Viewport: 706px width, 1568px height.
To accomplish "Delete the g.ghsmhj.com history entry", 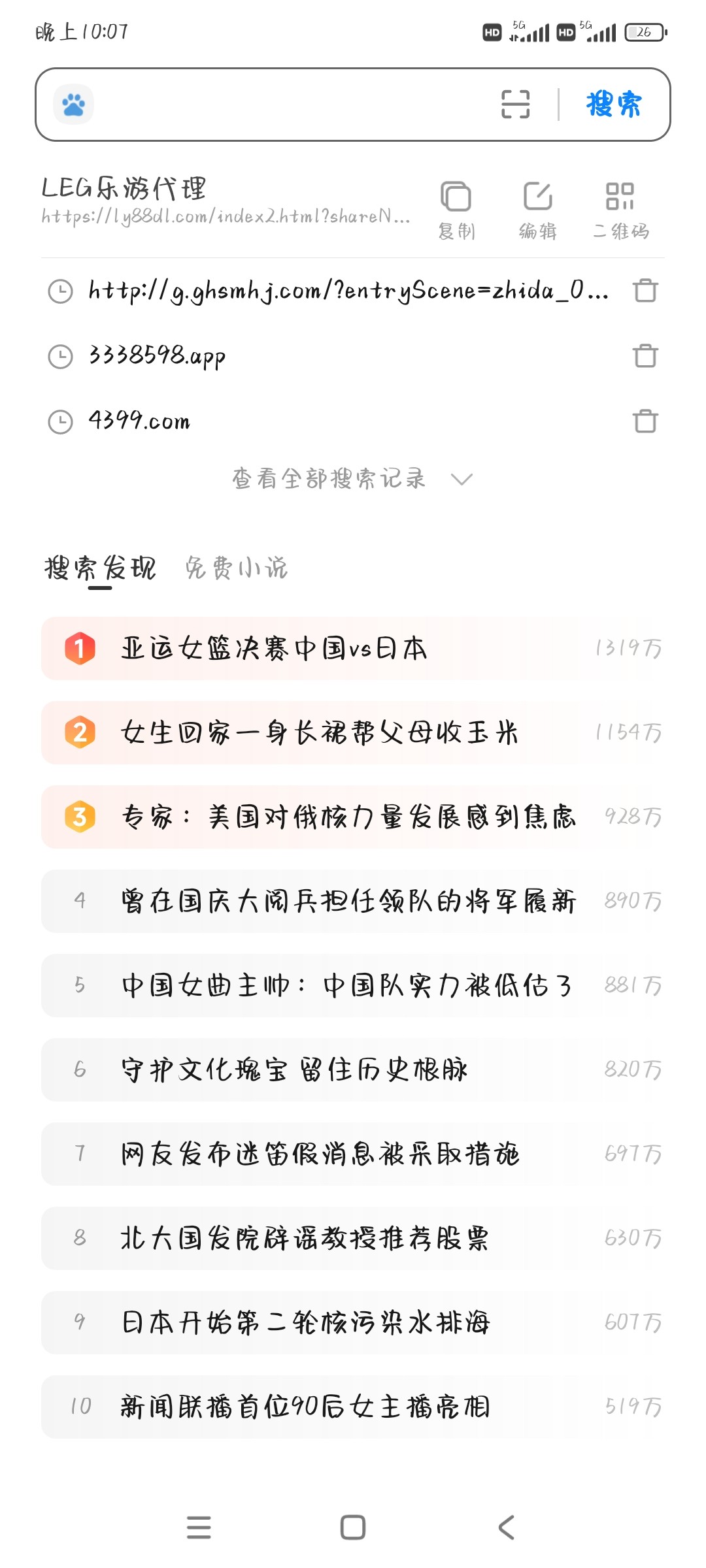I will click(x=647, y=291).
